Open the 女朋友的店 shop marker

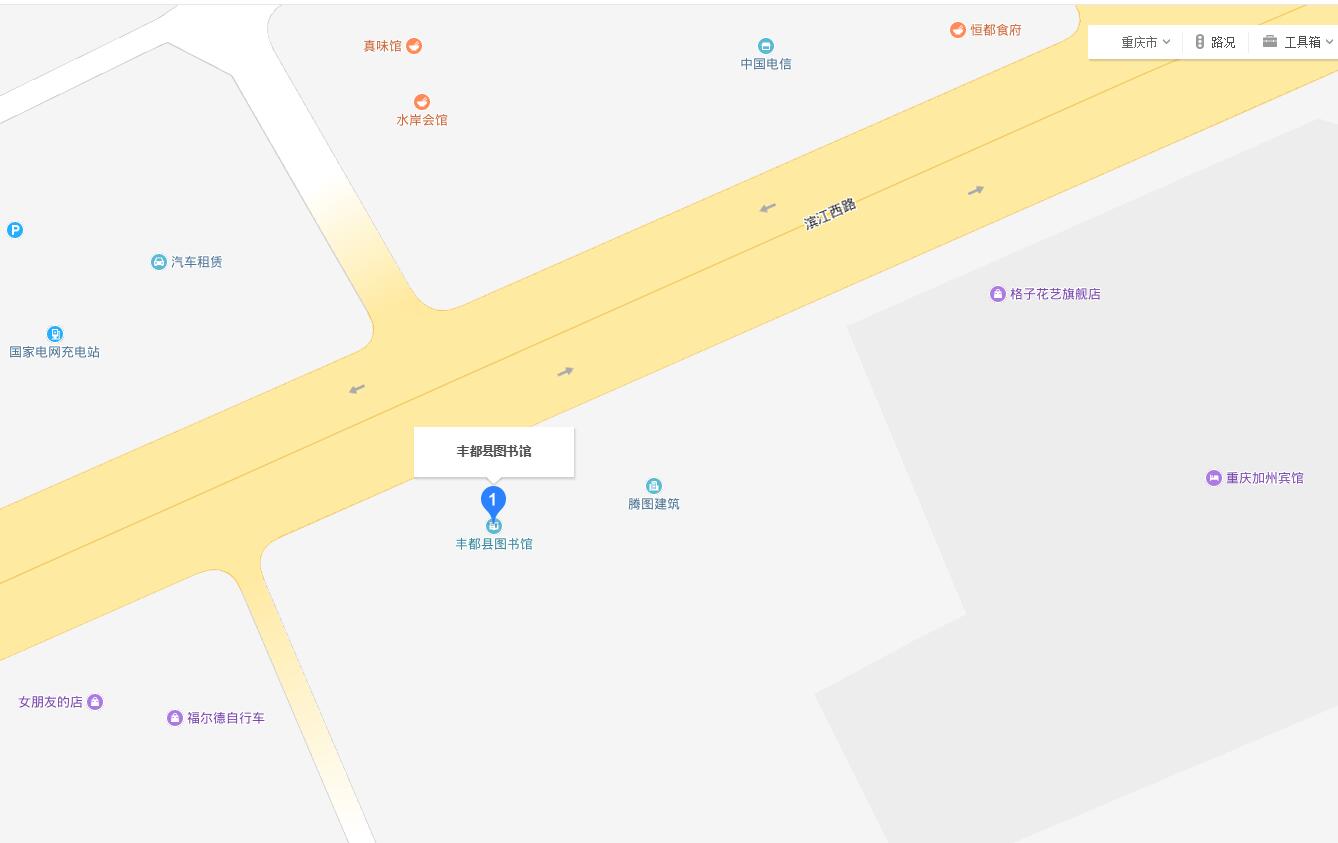pos(95,702)
